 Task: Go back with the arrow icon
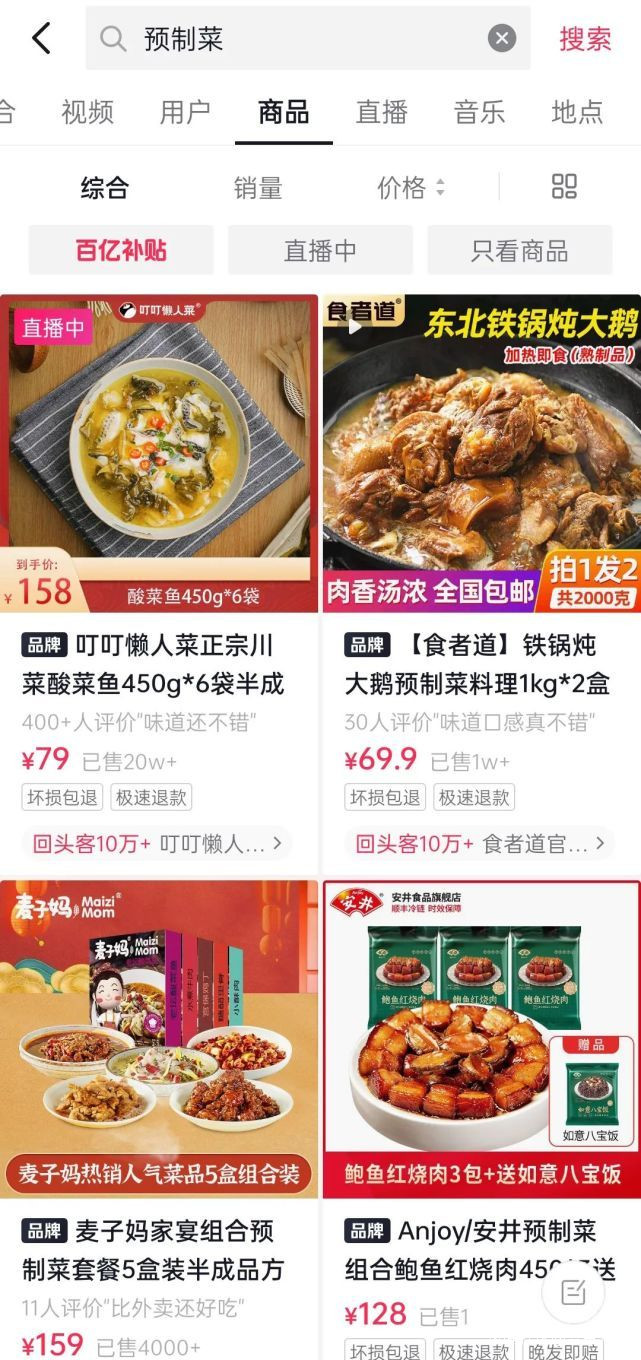point(41,39)
